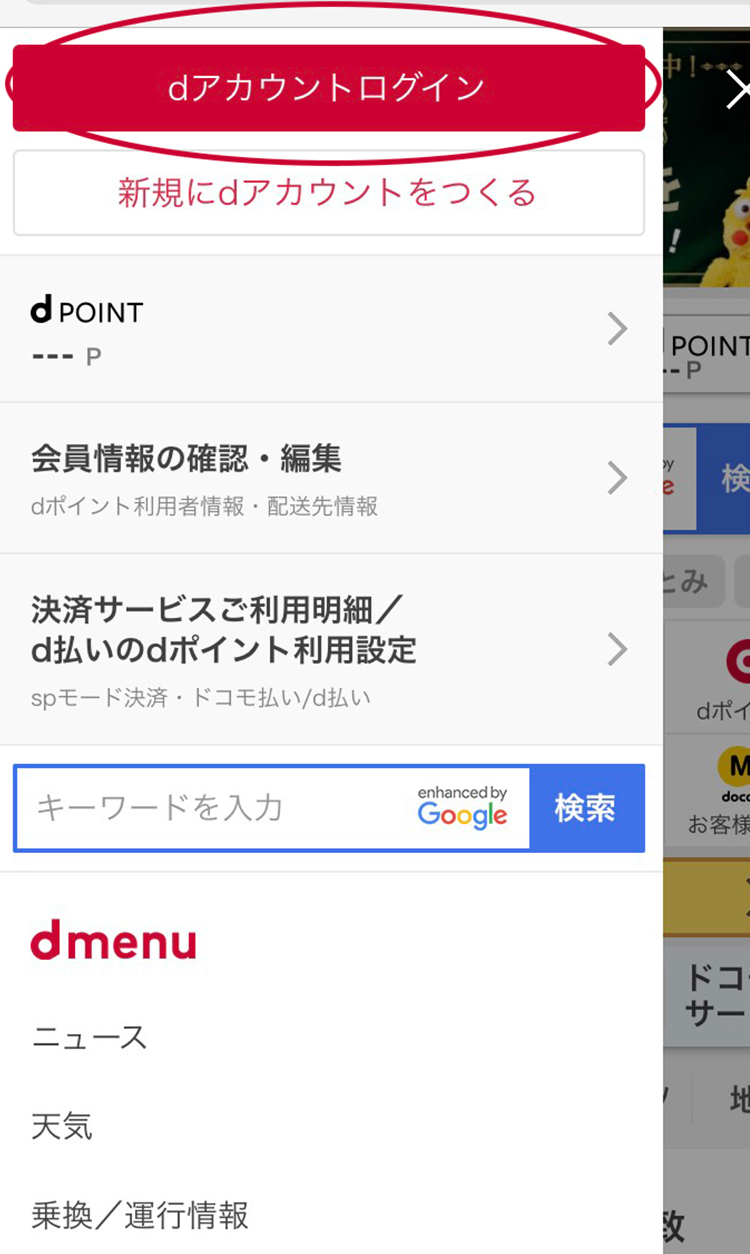Tap the blue 検索 button
This screenshot has height=1254, width=750.
586,808
